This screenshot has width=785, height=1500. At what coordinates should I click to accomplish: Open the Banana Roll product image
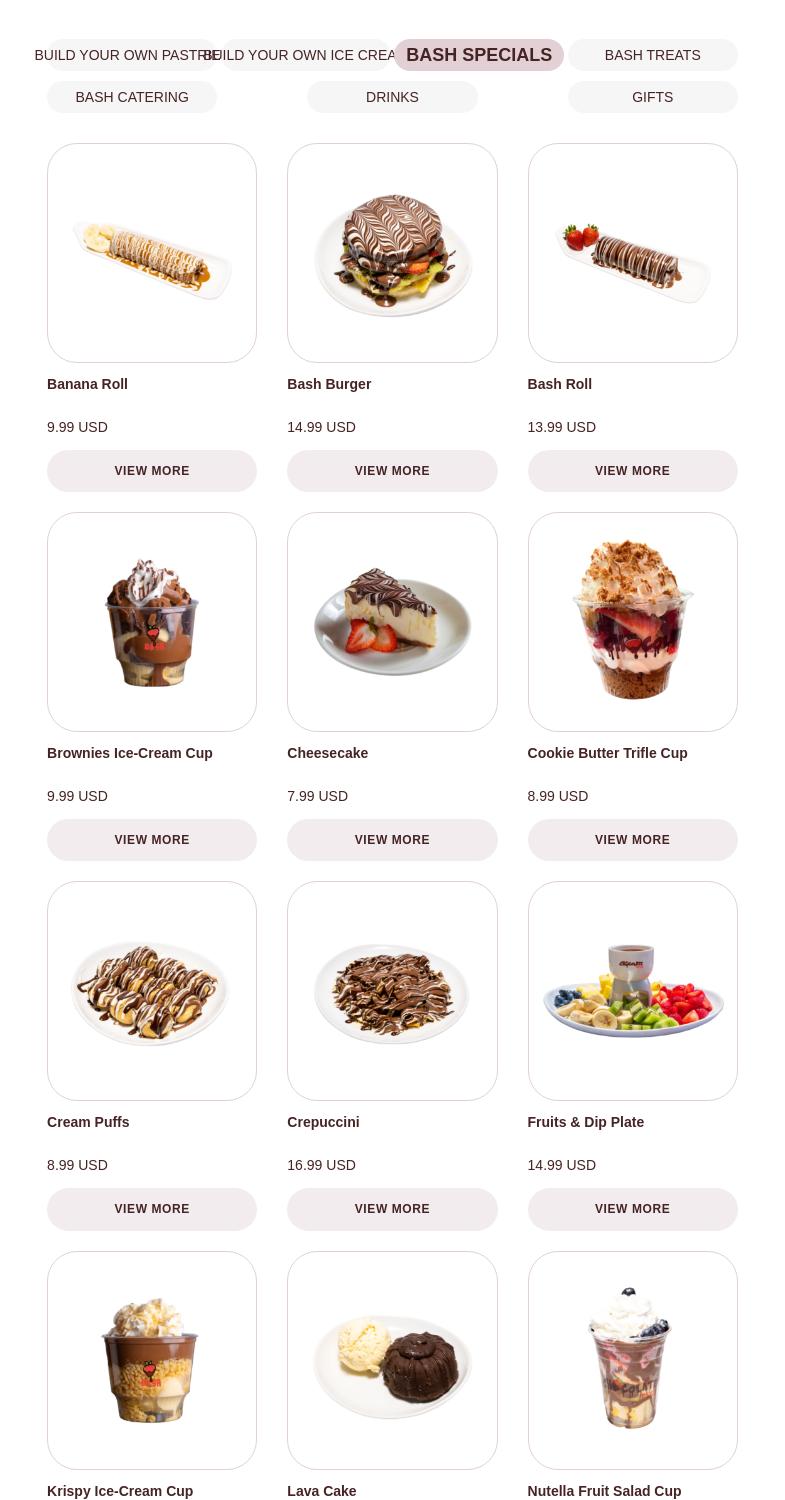tap(152, 253)
